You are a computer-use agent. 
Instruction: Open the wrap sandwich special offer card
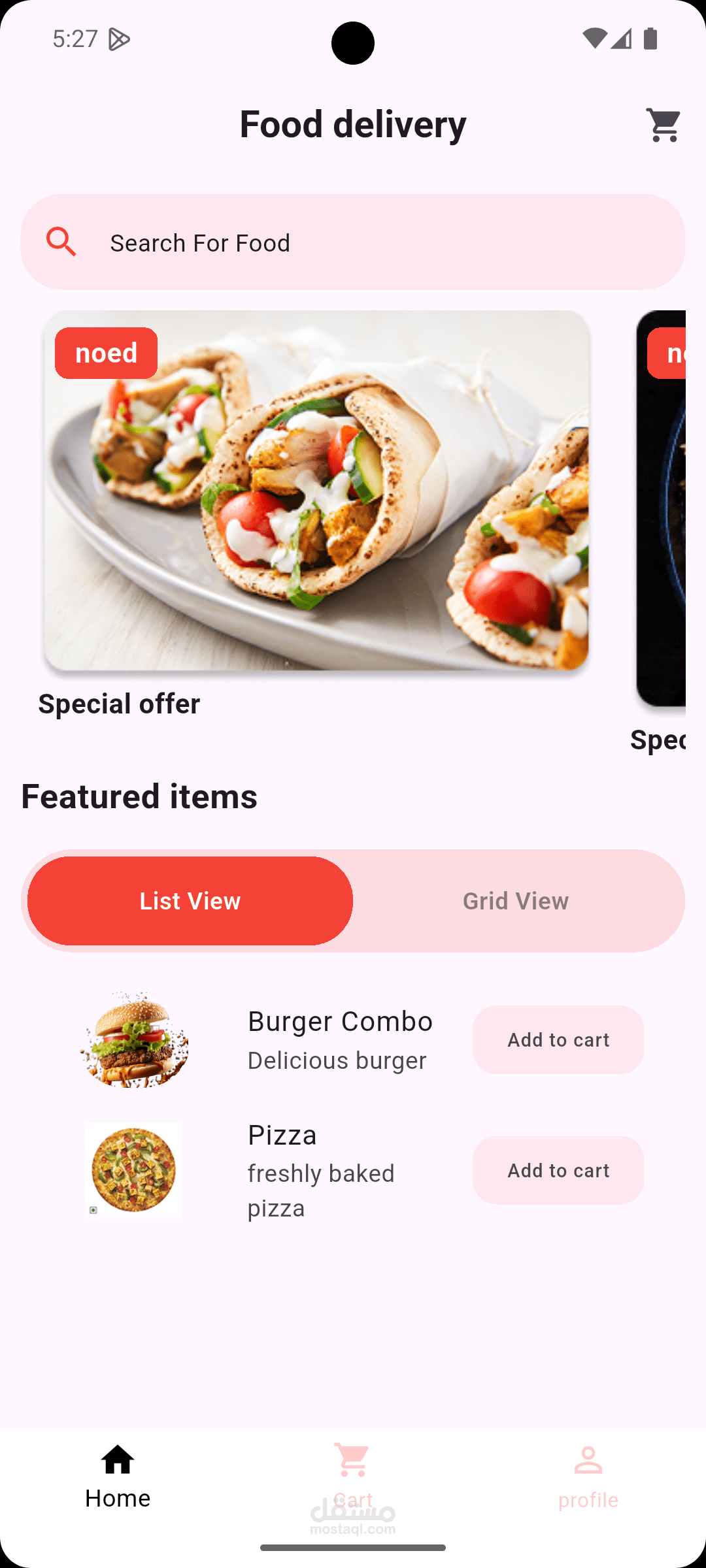(316, 490)
